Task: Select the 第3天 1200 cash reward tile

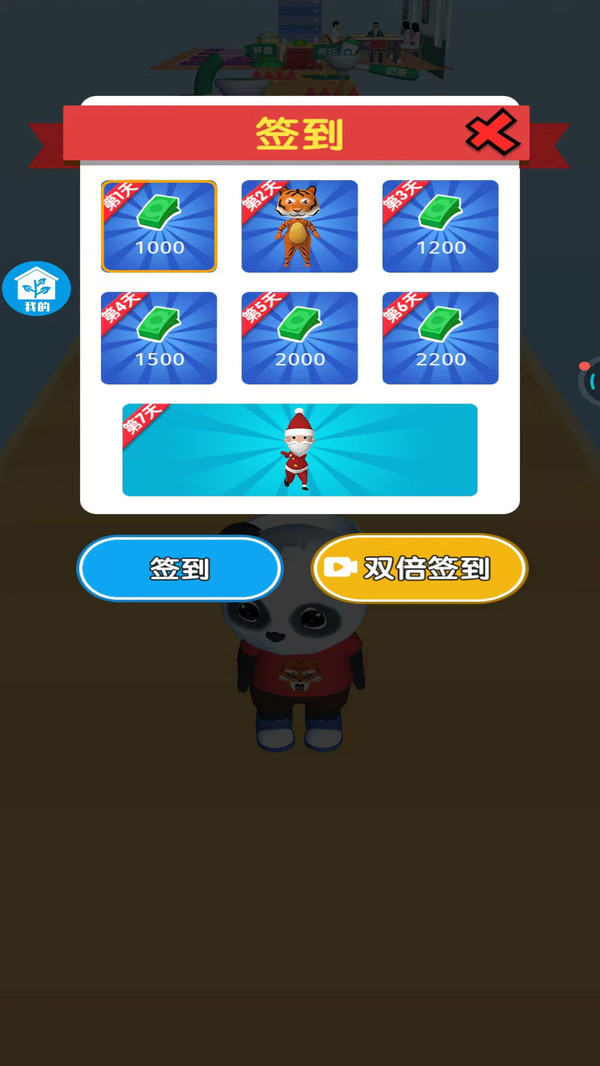Action: pyautogui.click(x=440, y=226)
